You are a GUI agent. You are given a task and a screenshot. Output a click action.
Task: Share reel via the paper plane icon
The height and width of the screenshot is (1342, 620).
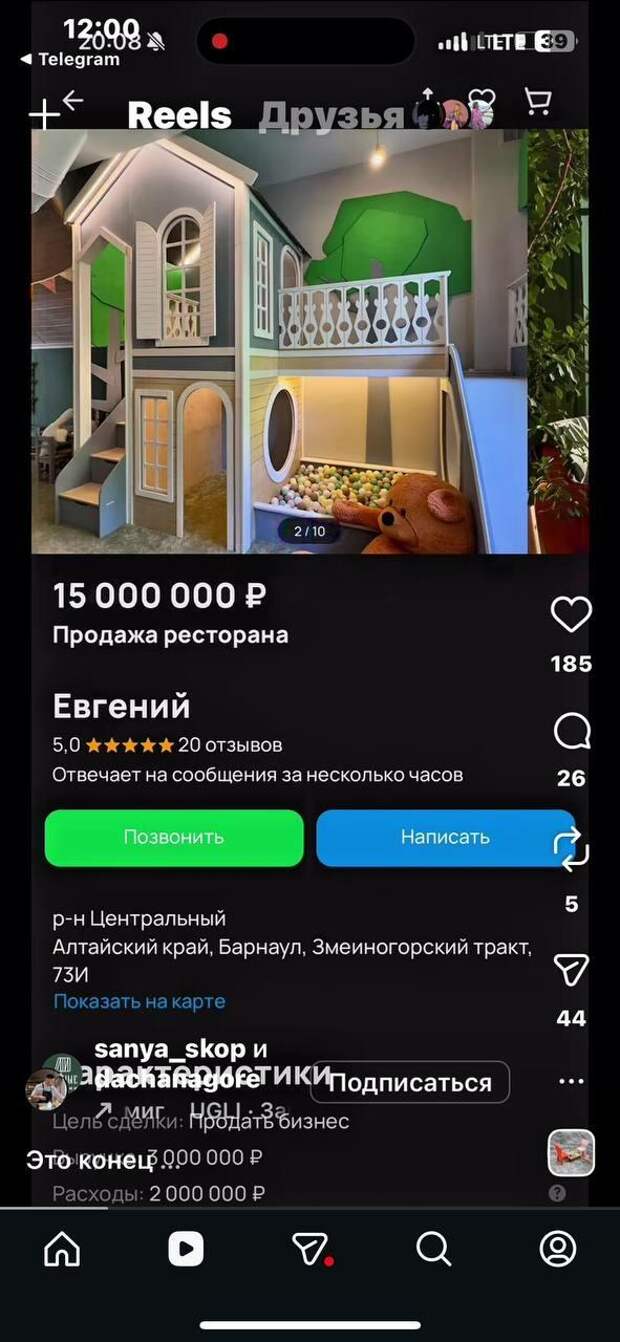571,969
